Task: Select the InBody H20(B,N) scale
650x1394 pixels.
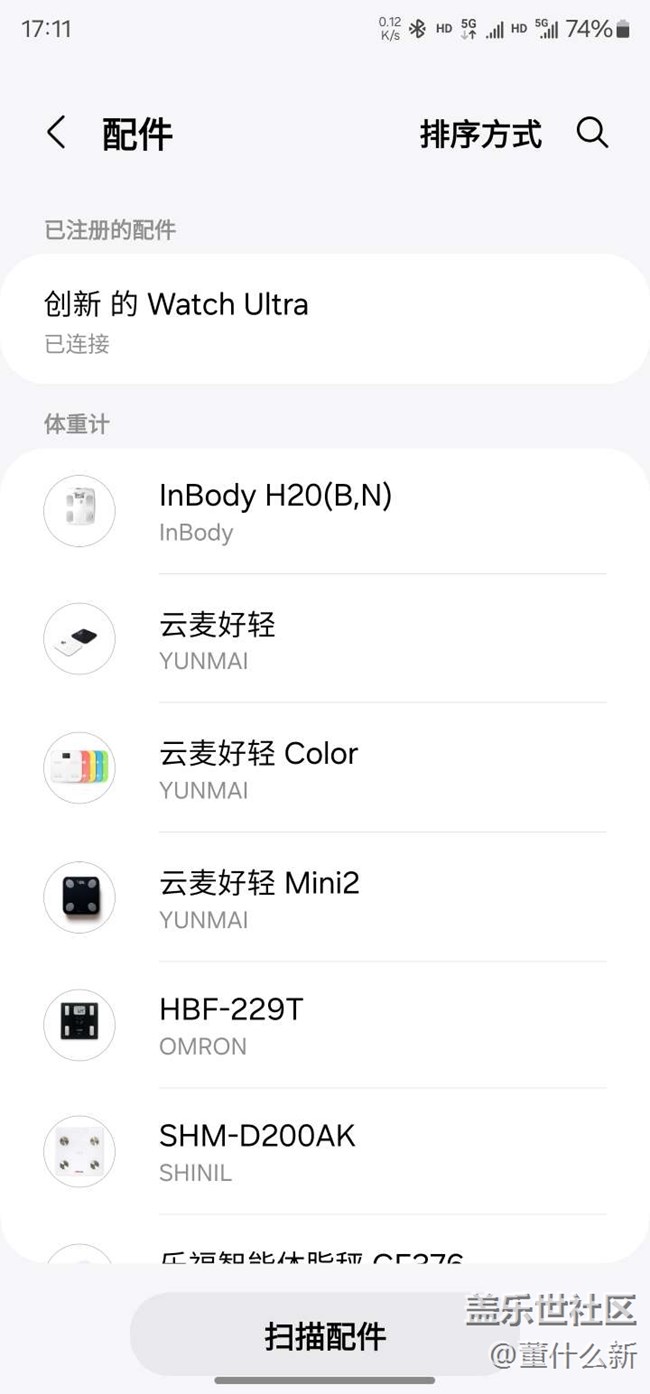Action: pos(325,511)
